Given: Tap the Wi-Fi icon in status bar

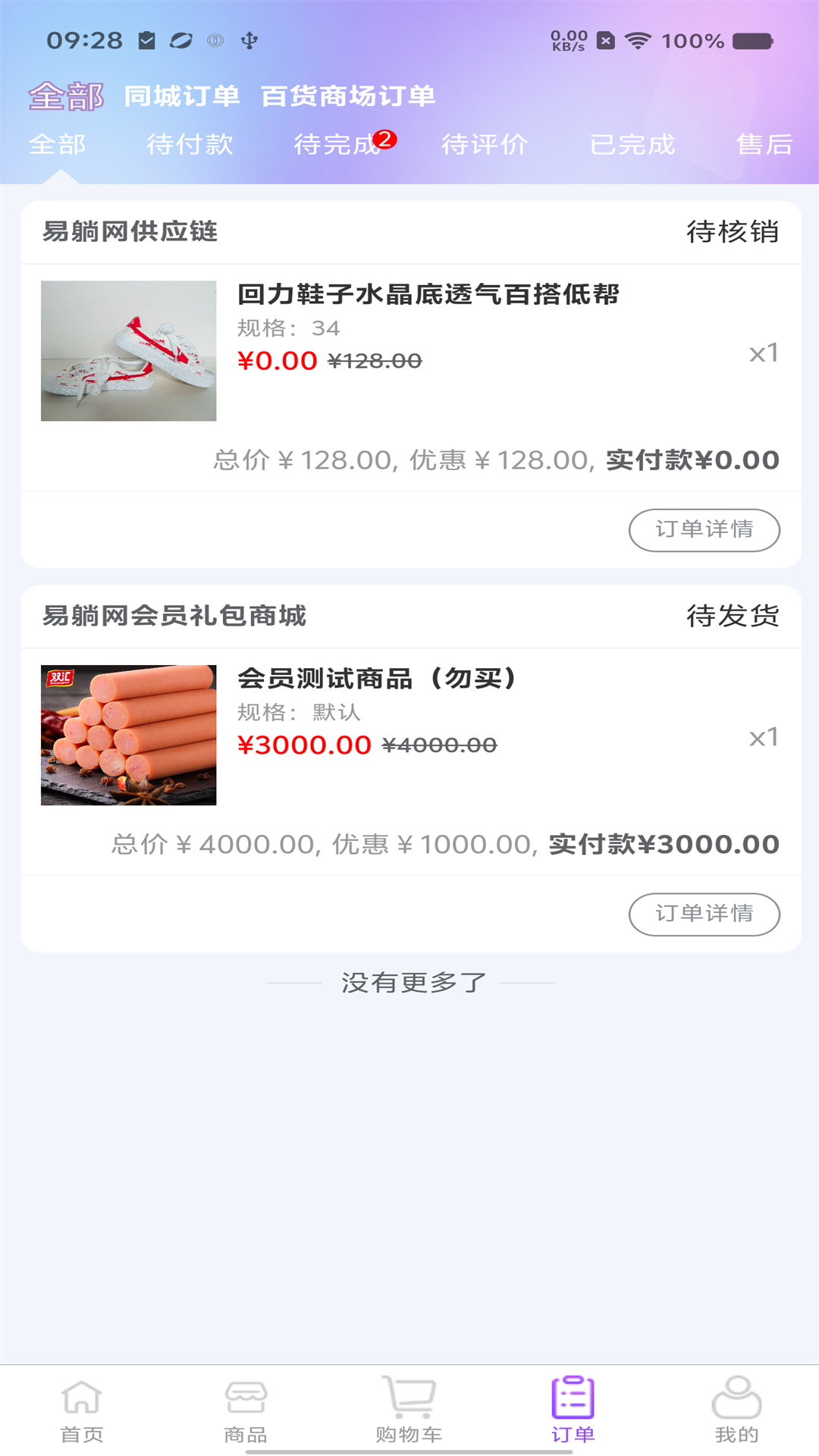Looking at the screenshot, I should pyautogui.click(x=641, y=40).
